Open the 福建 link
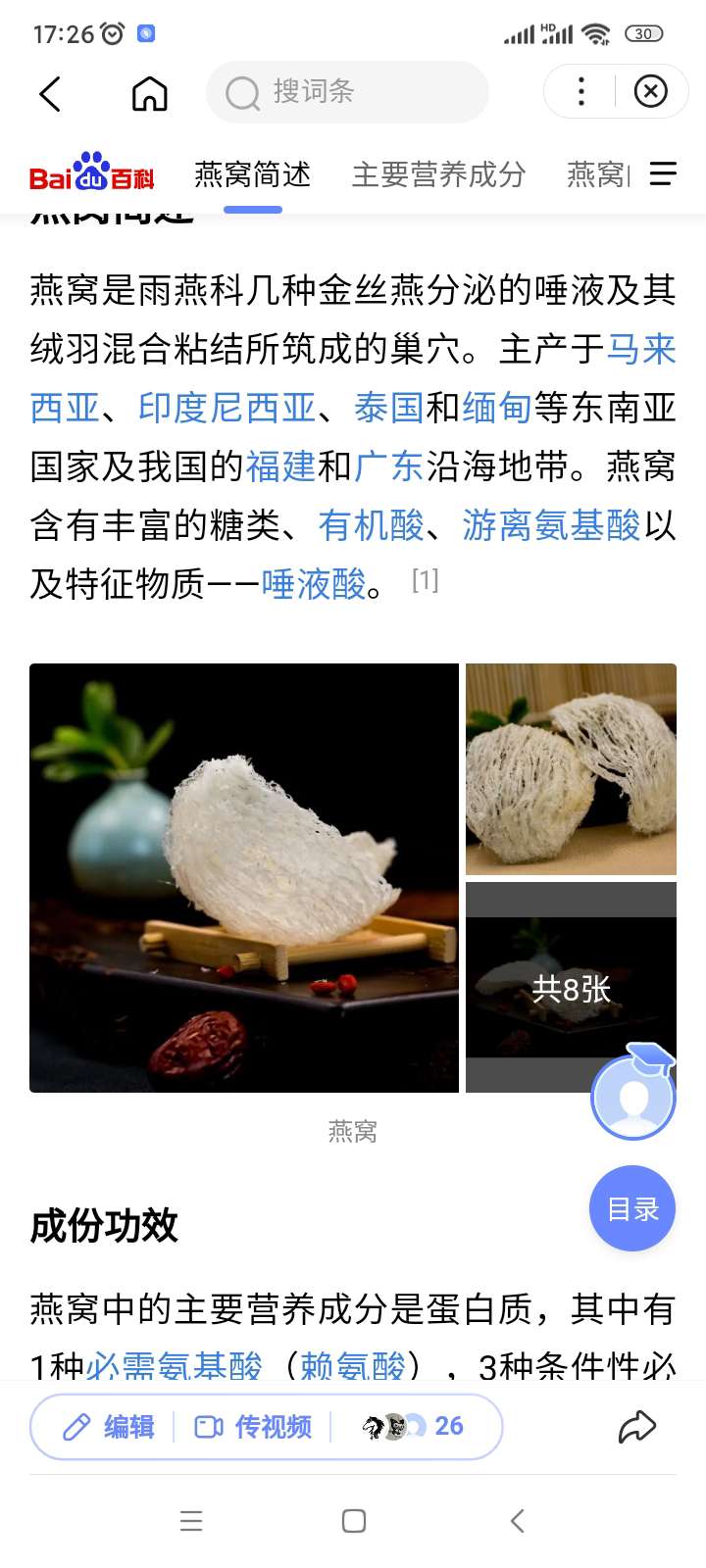The width and height of the screenshot is (706, 1568). [x=280, y=466]
